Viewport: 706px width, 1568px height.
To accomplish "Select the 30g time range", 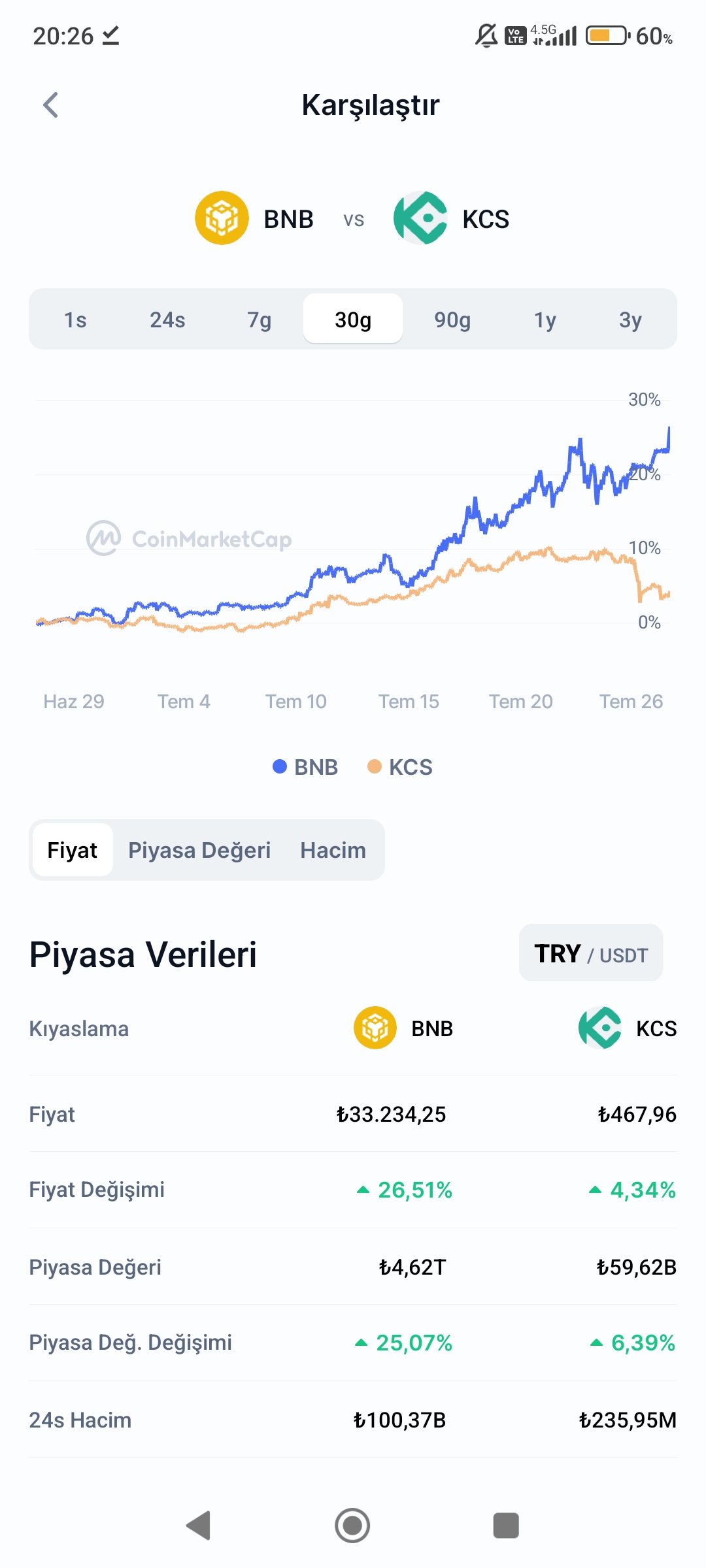I will click(353, 319).
